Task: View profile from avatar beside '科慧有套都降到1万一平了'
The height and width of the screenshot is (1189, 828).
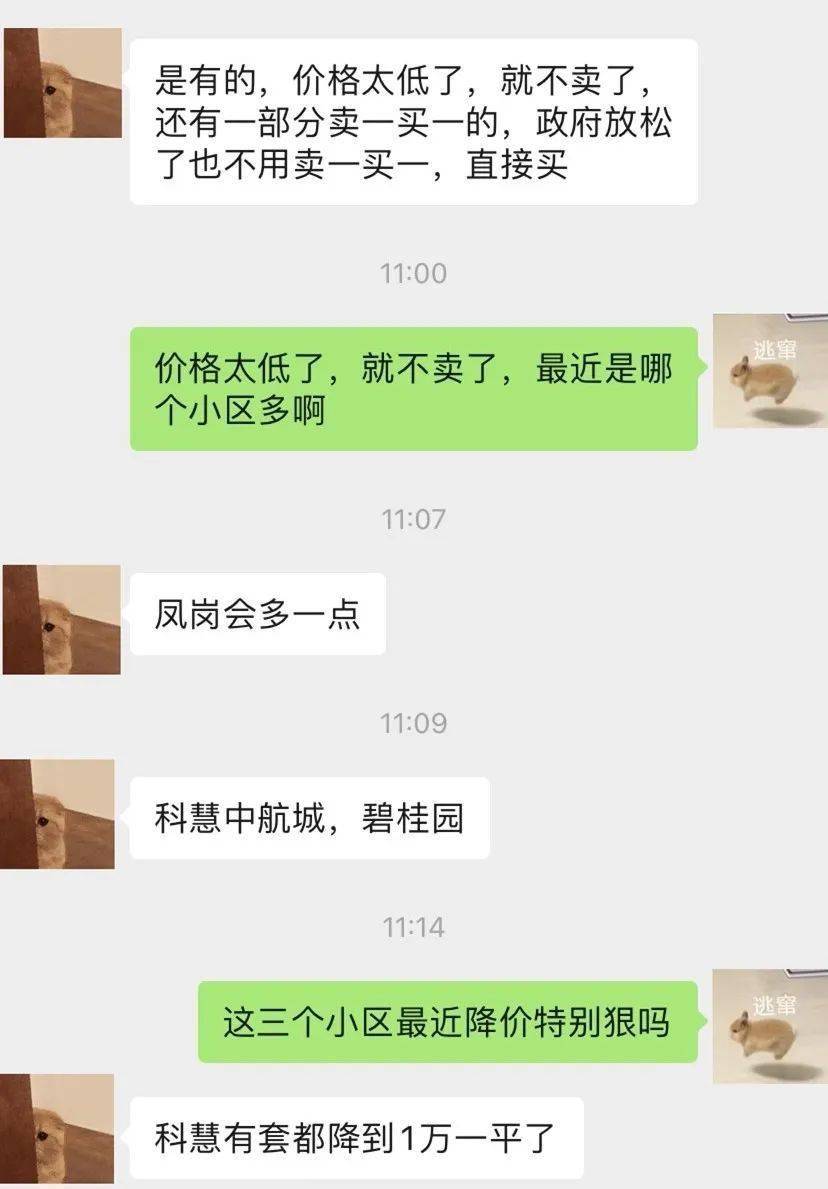Action: click(58, 1128)
